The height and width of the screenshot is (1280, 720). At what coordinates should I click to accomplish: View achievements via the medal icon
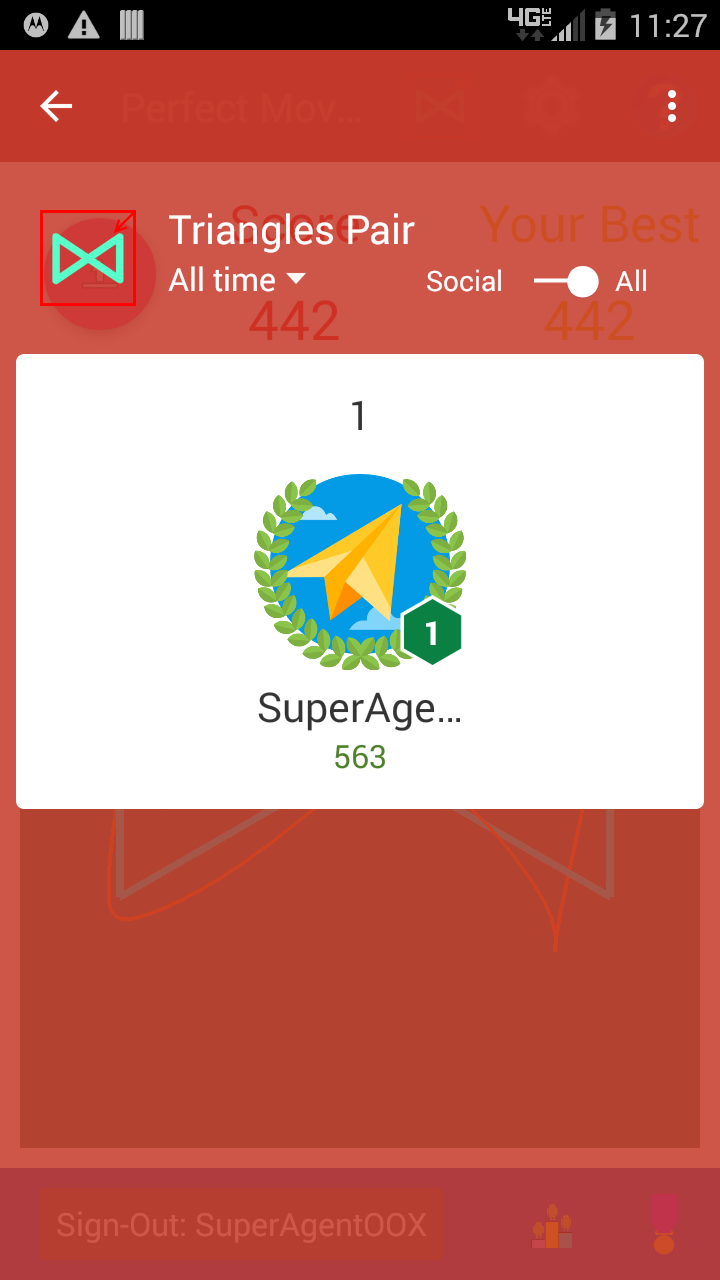click(x=663, y=1224)
